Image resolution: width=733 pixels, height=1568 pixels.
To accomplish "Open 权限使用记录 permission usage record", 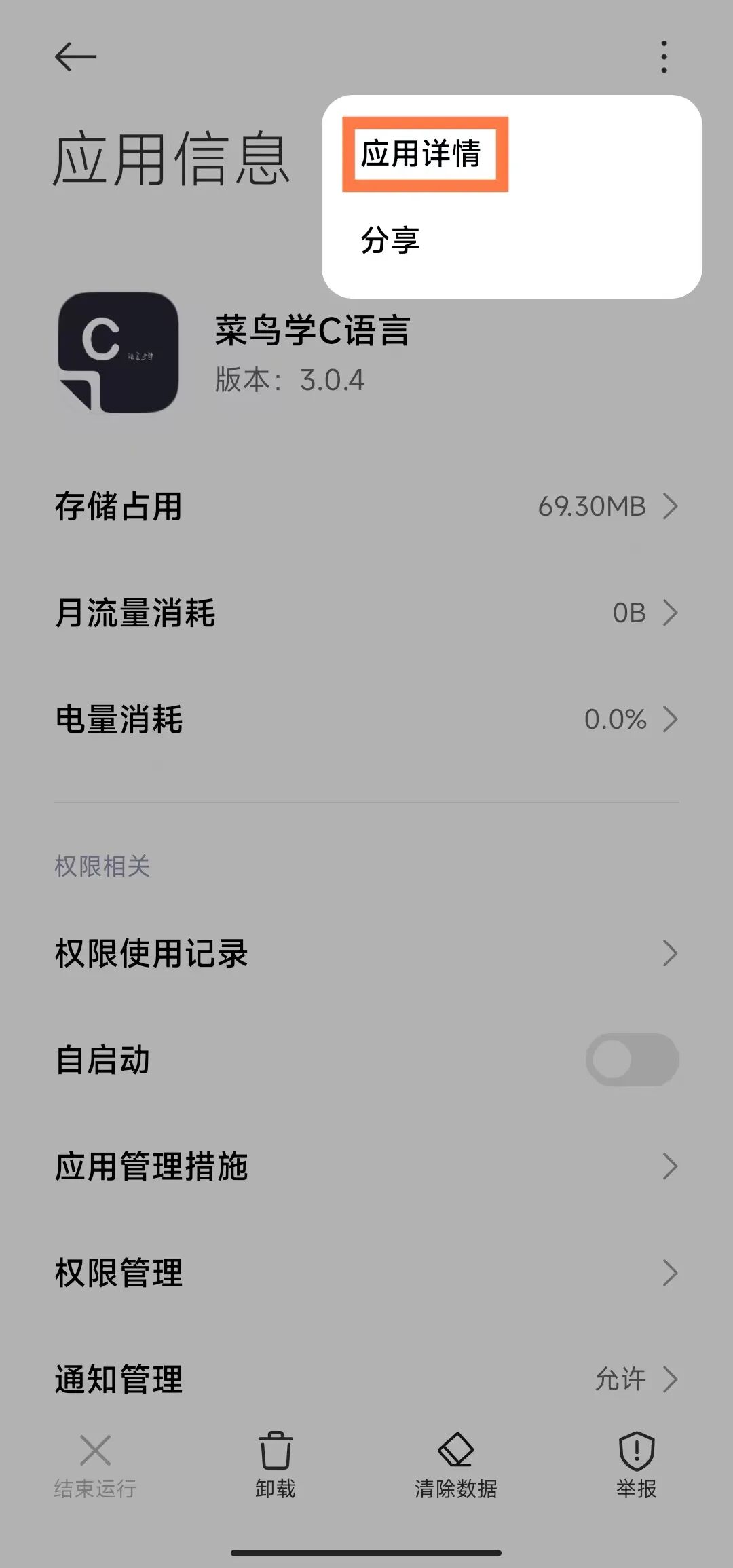I will [671, 955].
